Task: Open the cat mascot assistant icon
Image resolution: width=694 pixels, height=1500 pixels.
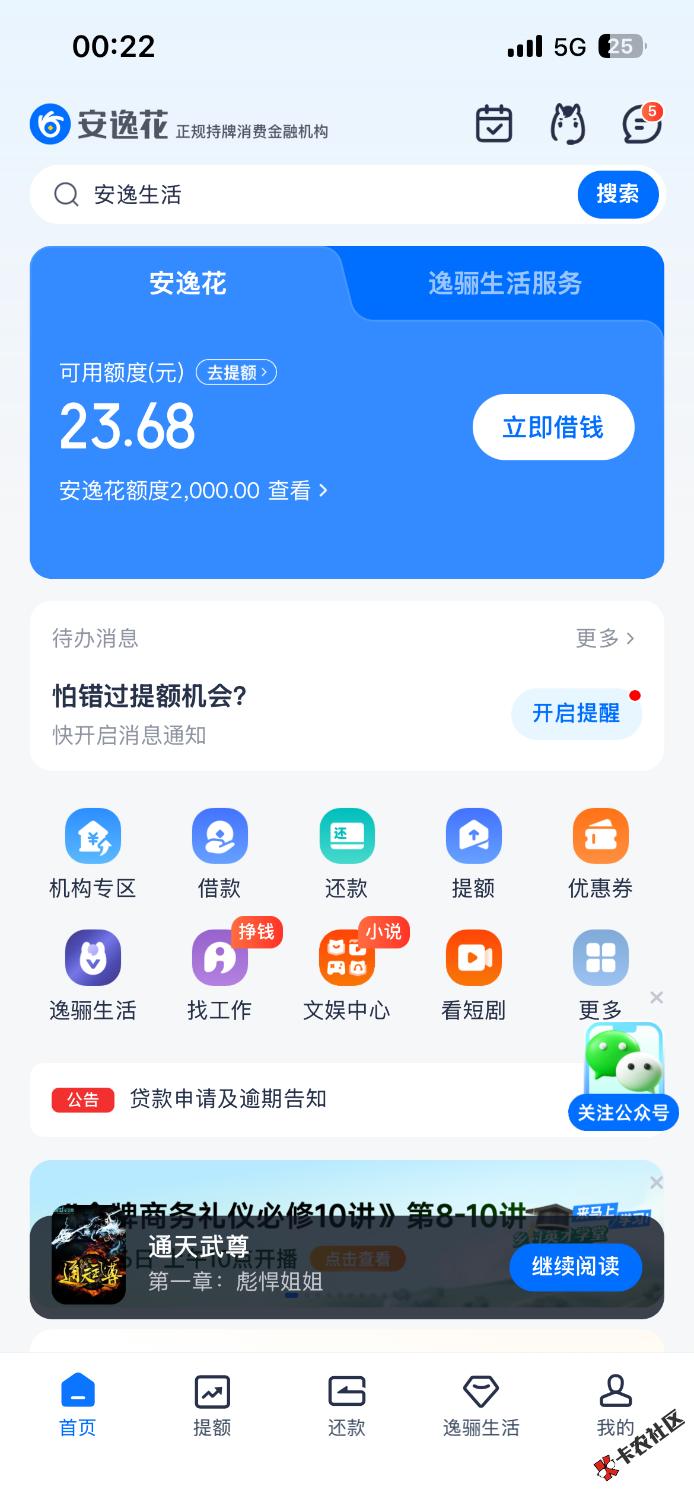Action: pyautogui.click(x=568, y=124)
